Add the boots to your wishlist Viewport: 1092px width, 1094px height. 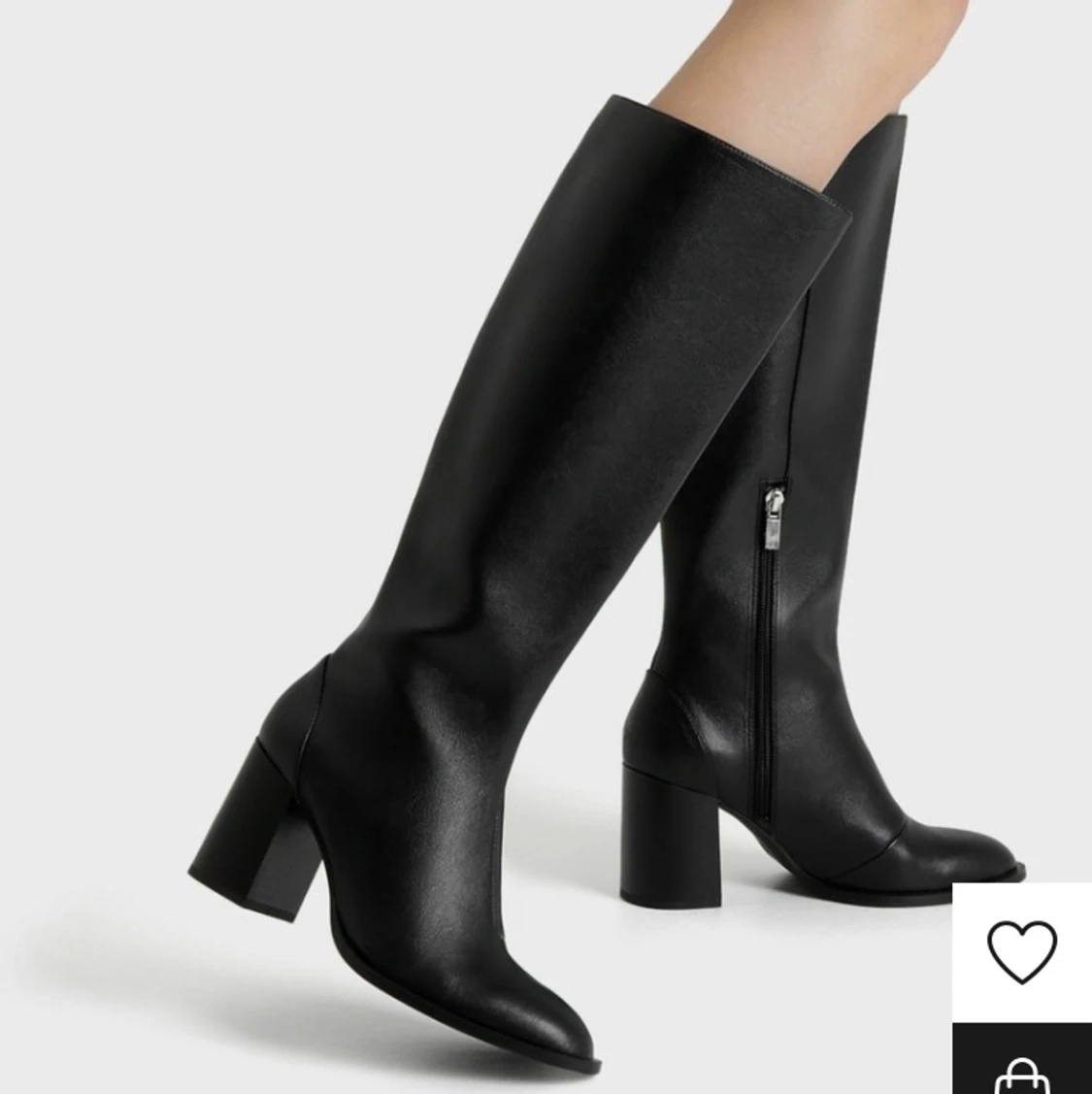[x=1021, y=951]
